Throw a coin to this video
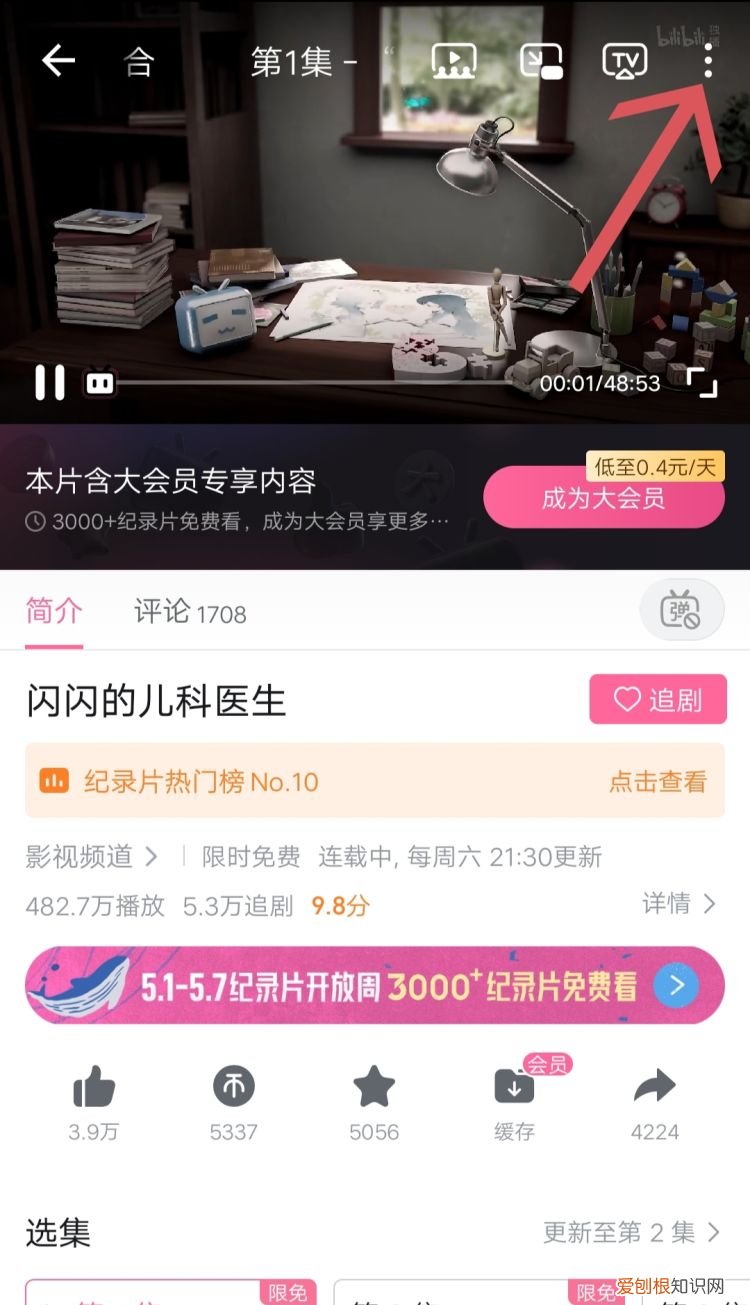750x1305 pixels. [233, 1086]
